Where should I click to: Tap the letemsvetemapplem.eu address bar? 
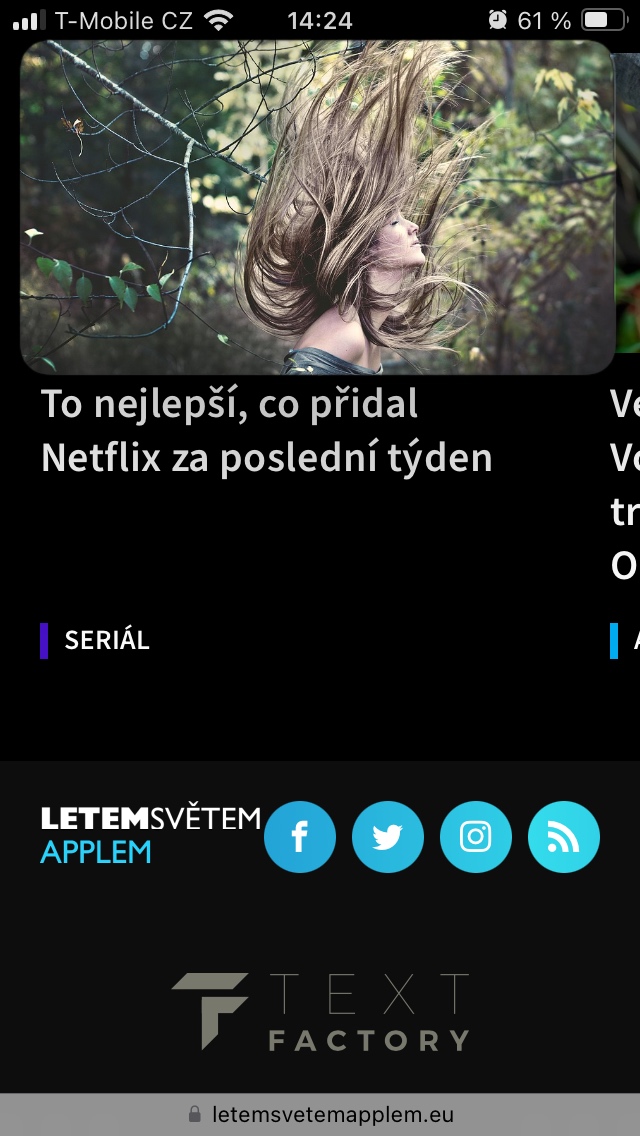tap(320, 1114)
